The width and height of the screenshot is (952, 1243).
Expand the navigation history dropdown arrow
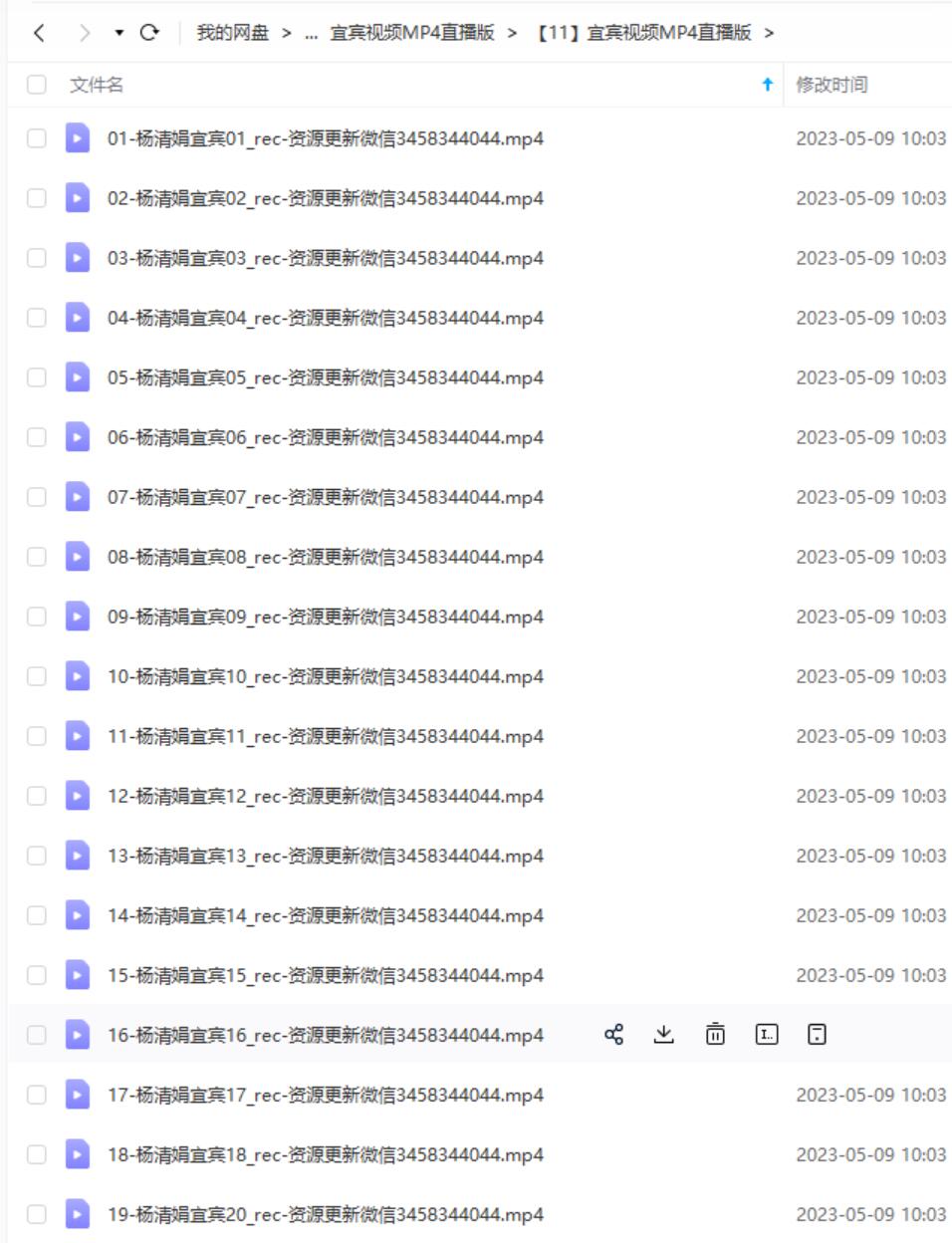pyautogui.click(x=119, y=33)
